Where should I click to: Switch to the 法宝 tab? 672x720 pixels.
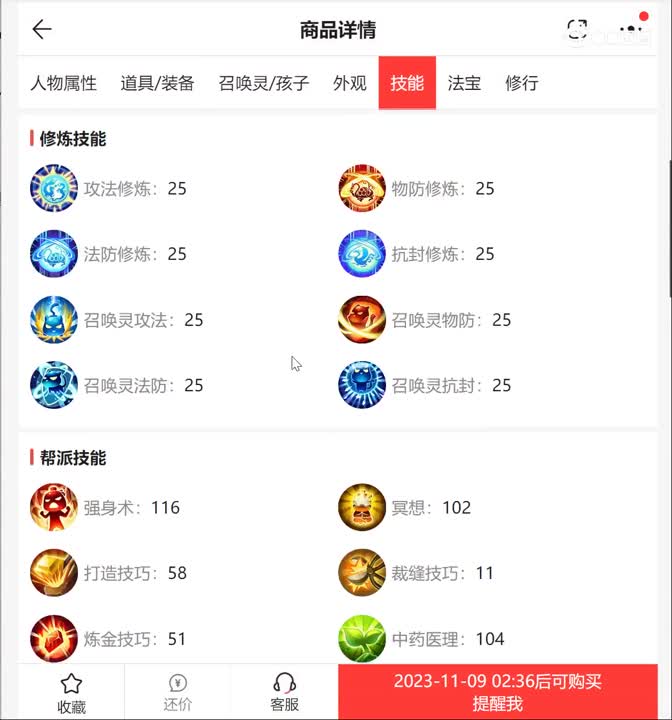click(464, 83)
